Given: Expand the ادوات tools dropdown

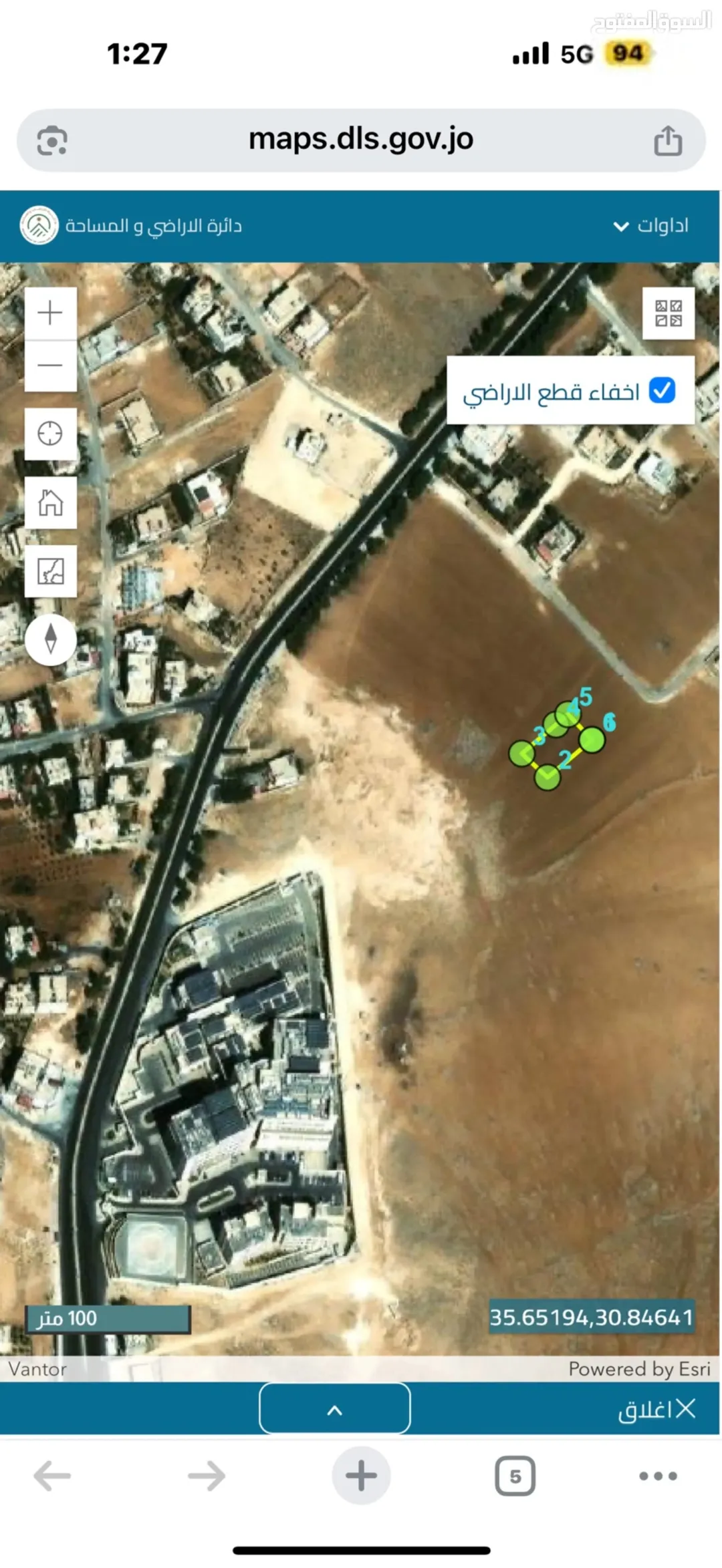Looking at the screenshot, I should (x=650, y=226).
